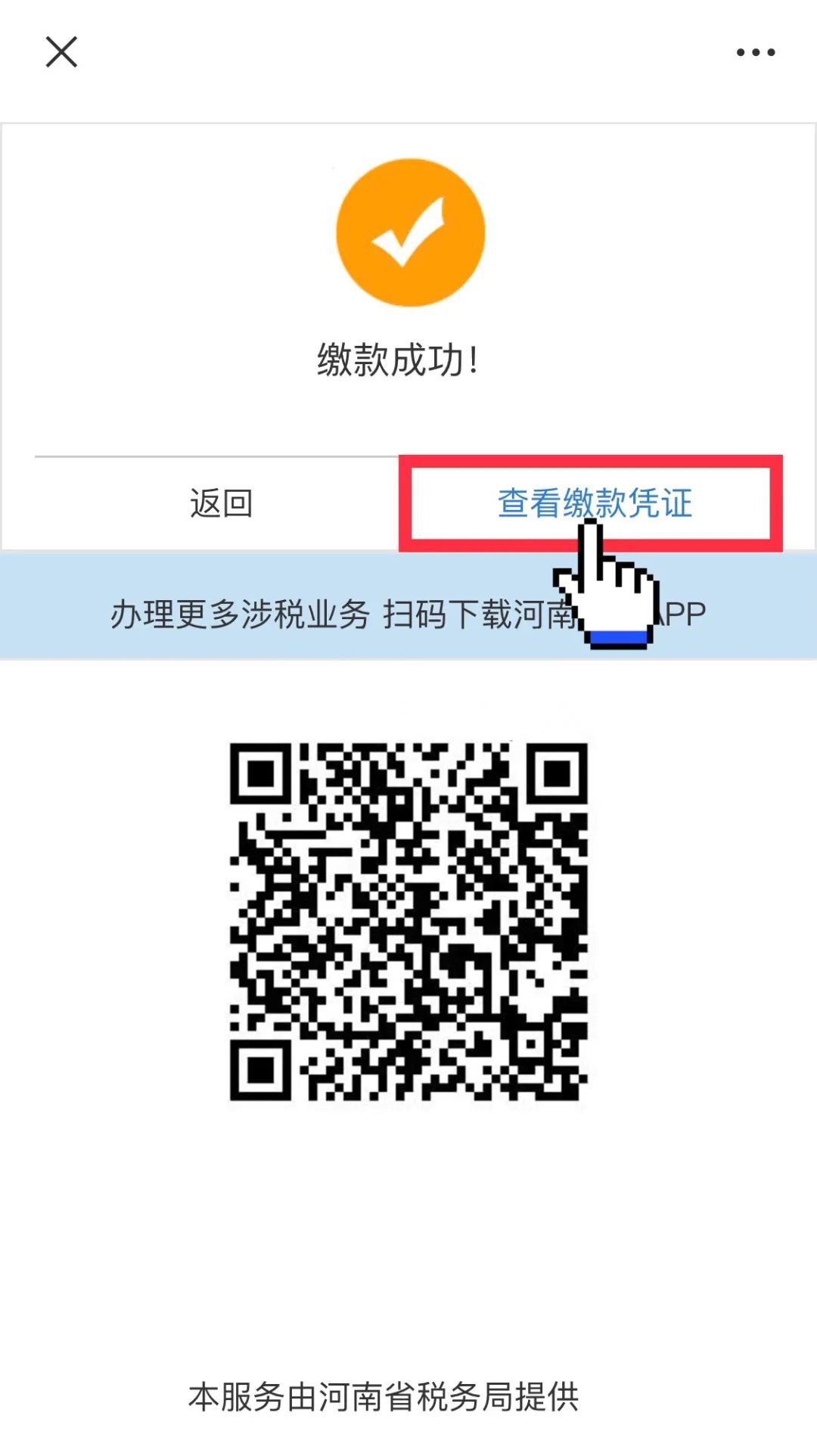The height and width of the screenshot is (1456, 817).
Task: View payment voucher via 查看缴款凭证
Action: pyautogui.click(x=594, y=502)
